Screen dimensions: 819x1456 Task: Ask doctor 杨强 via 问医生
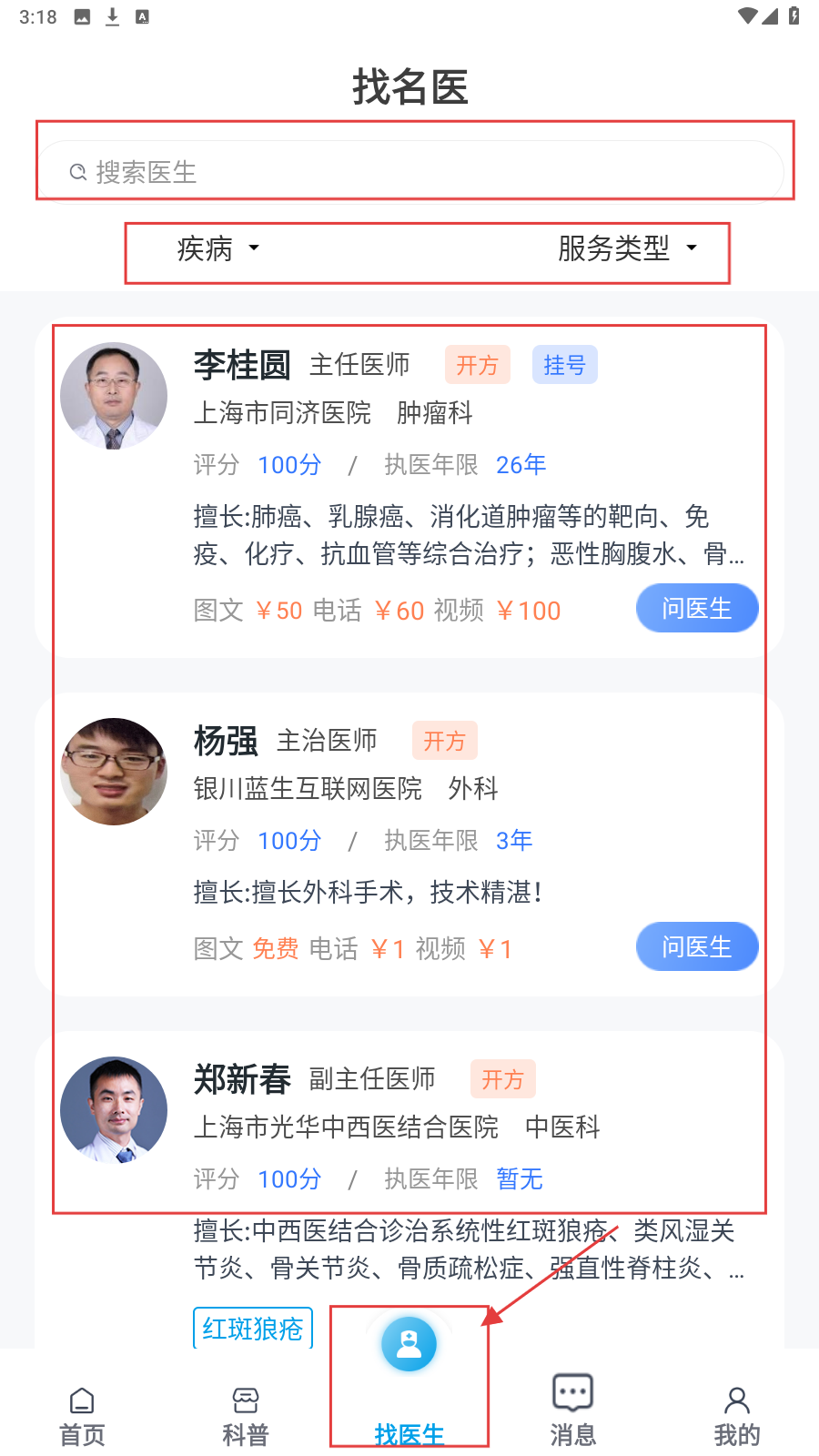click(696, 947)
